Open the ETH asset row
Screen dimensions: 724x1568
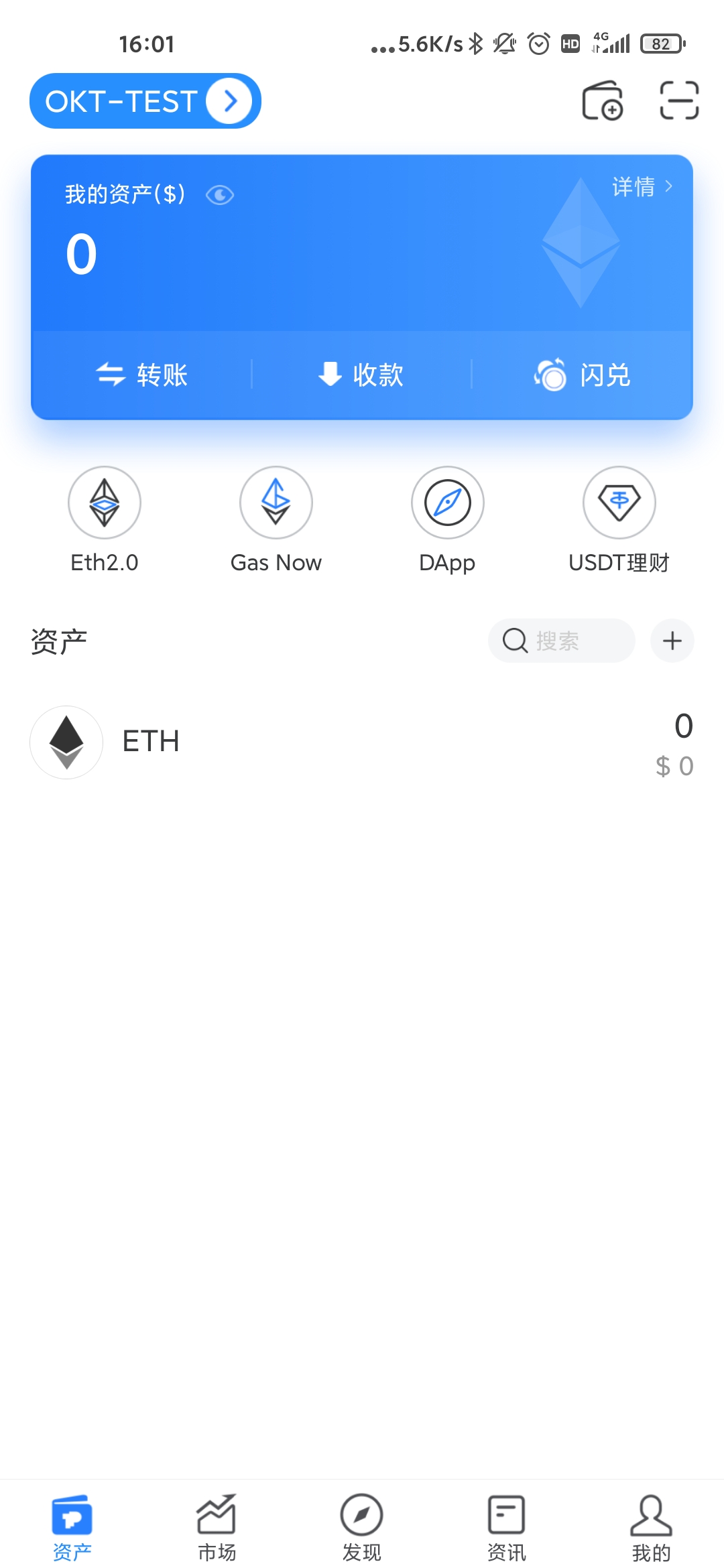(x=362, y=742)
